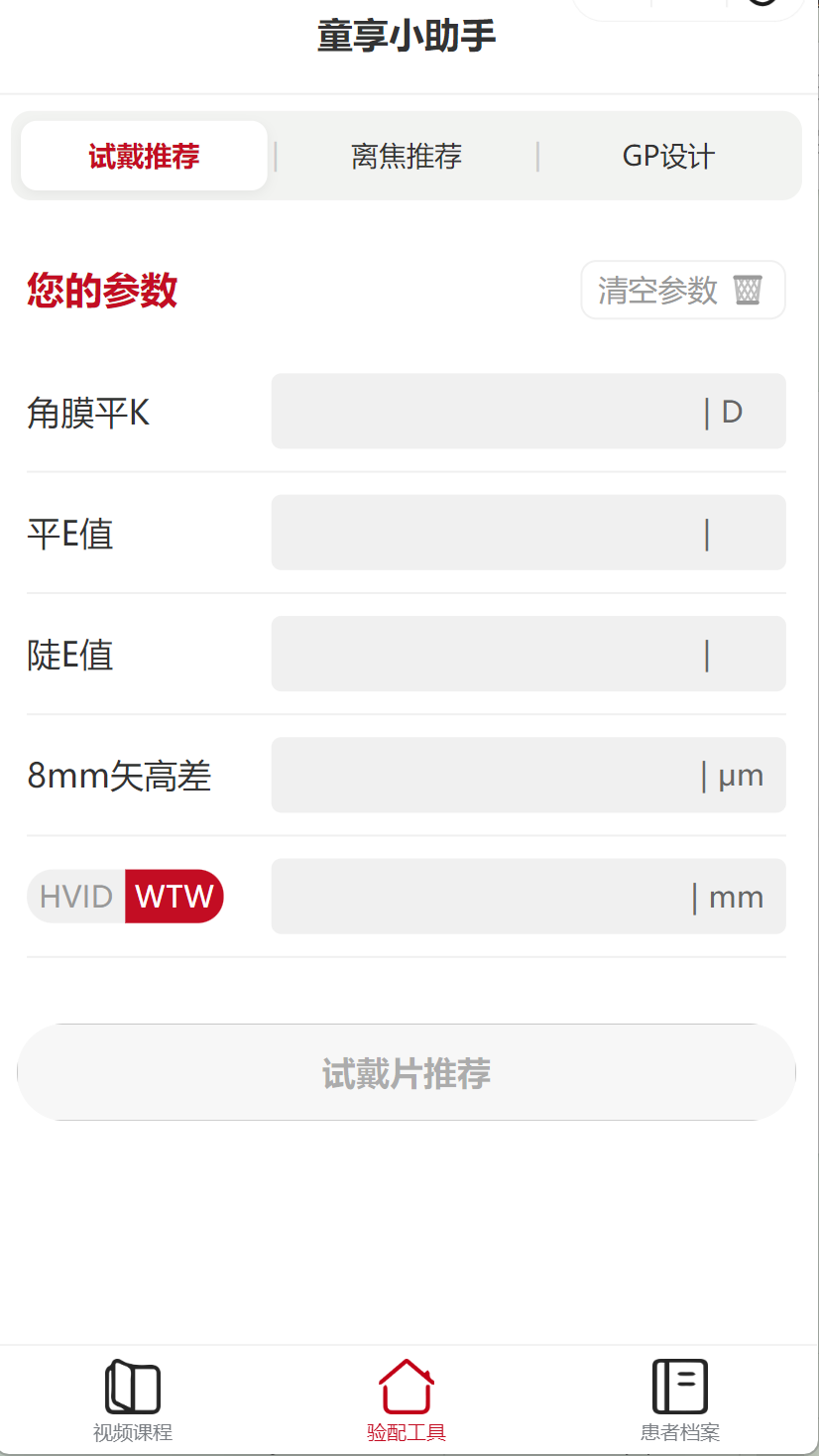The height and width of the screenshot is (1456, 819).
Task: Focus the 平E值 input field
Action: click(528, 533)
